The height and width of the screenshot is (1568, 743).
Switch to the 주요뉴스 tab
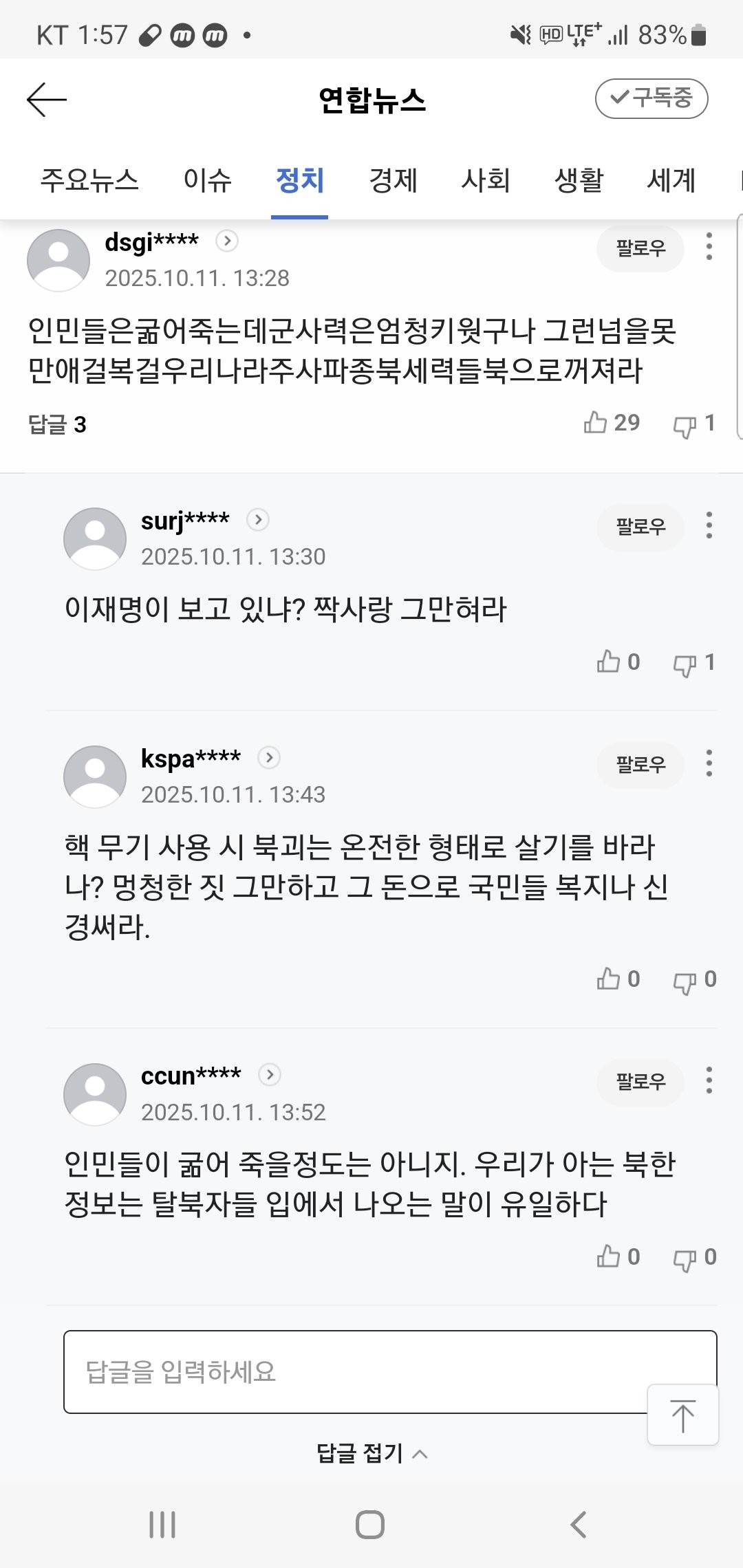click(89, 180)
